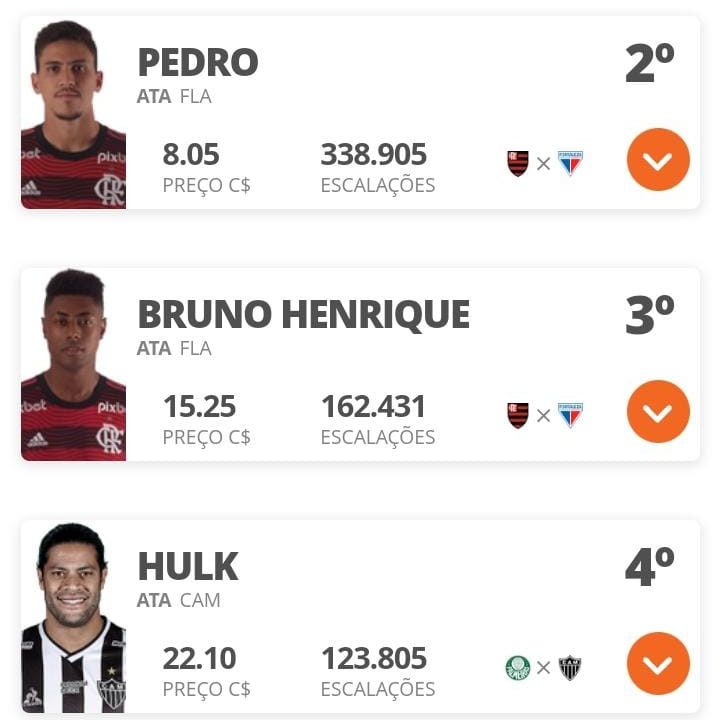The width and height of the screenshot is (720, 720).
Task: Open Pedro's player card
Action: tap(198, 63)
